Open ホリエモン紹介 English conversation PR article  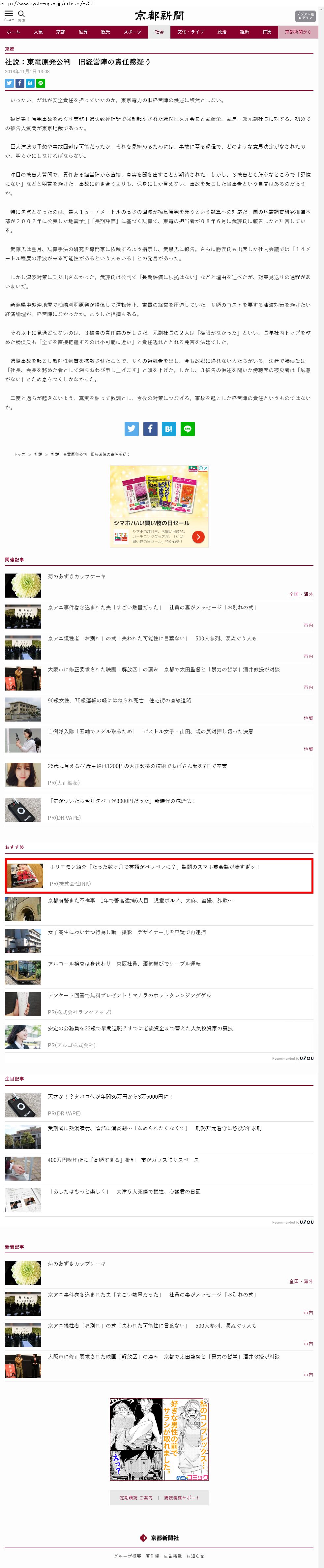tap(154, 866)
